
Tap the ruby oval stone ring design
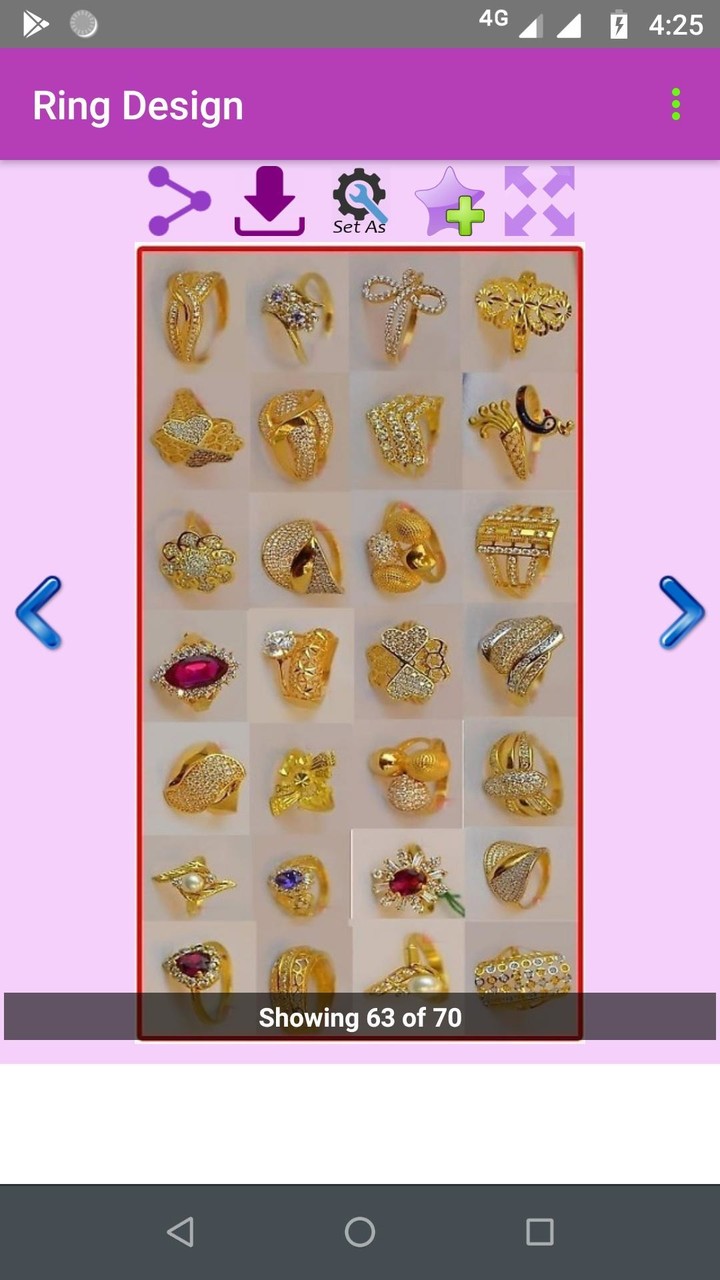pyautogui.click(x=195, y=665)
